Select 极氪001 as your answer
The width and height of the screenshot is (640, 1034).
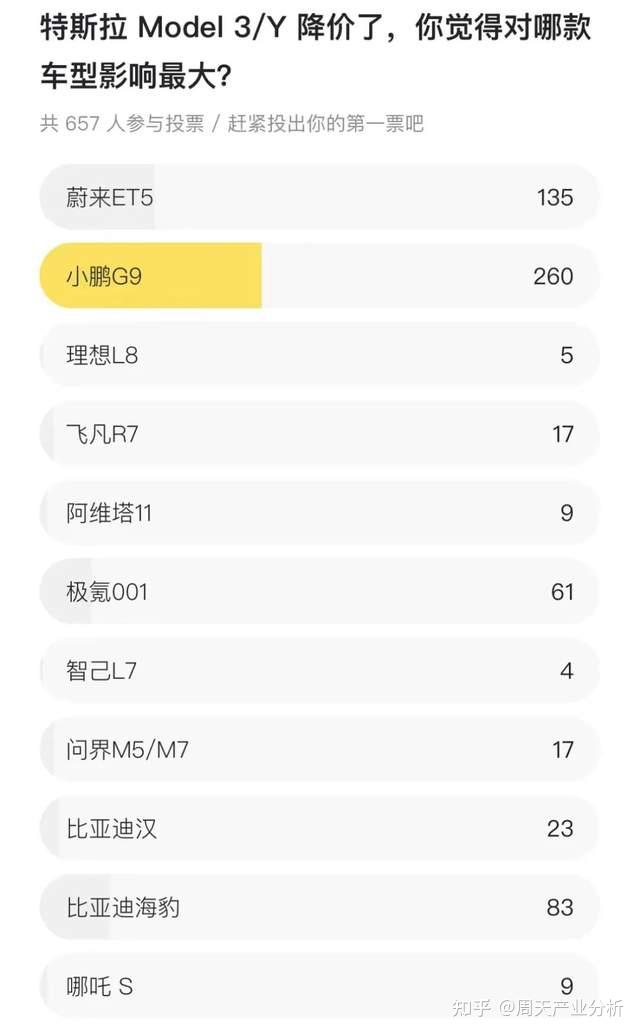click(x=320, y=592)
